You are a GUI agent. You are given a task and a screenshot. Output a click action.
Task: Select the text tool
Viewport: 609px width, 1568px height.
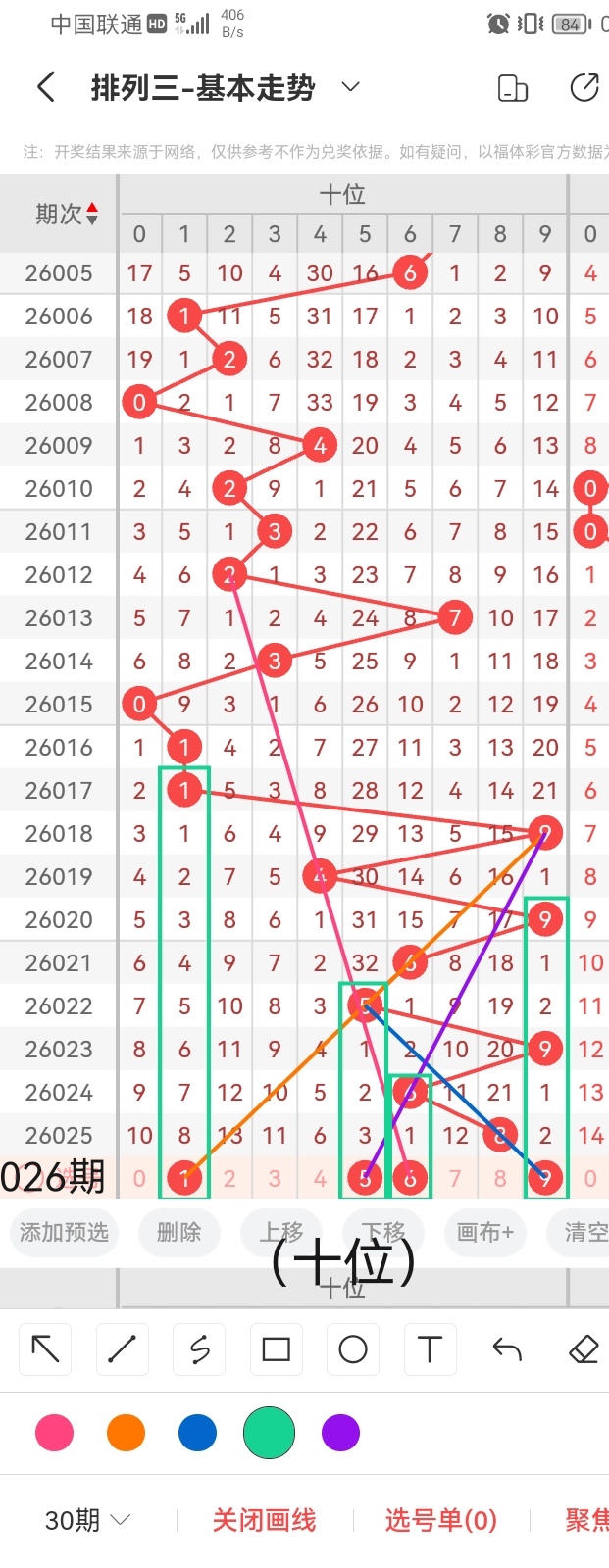(x=430, y=1349)
